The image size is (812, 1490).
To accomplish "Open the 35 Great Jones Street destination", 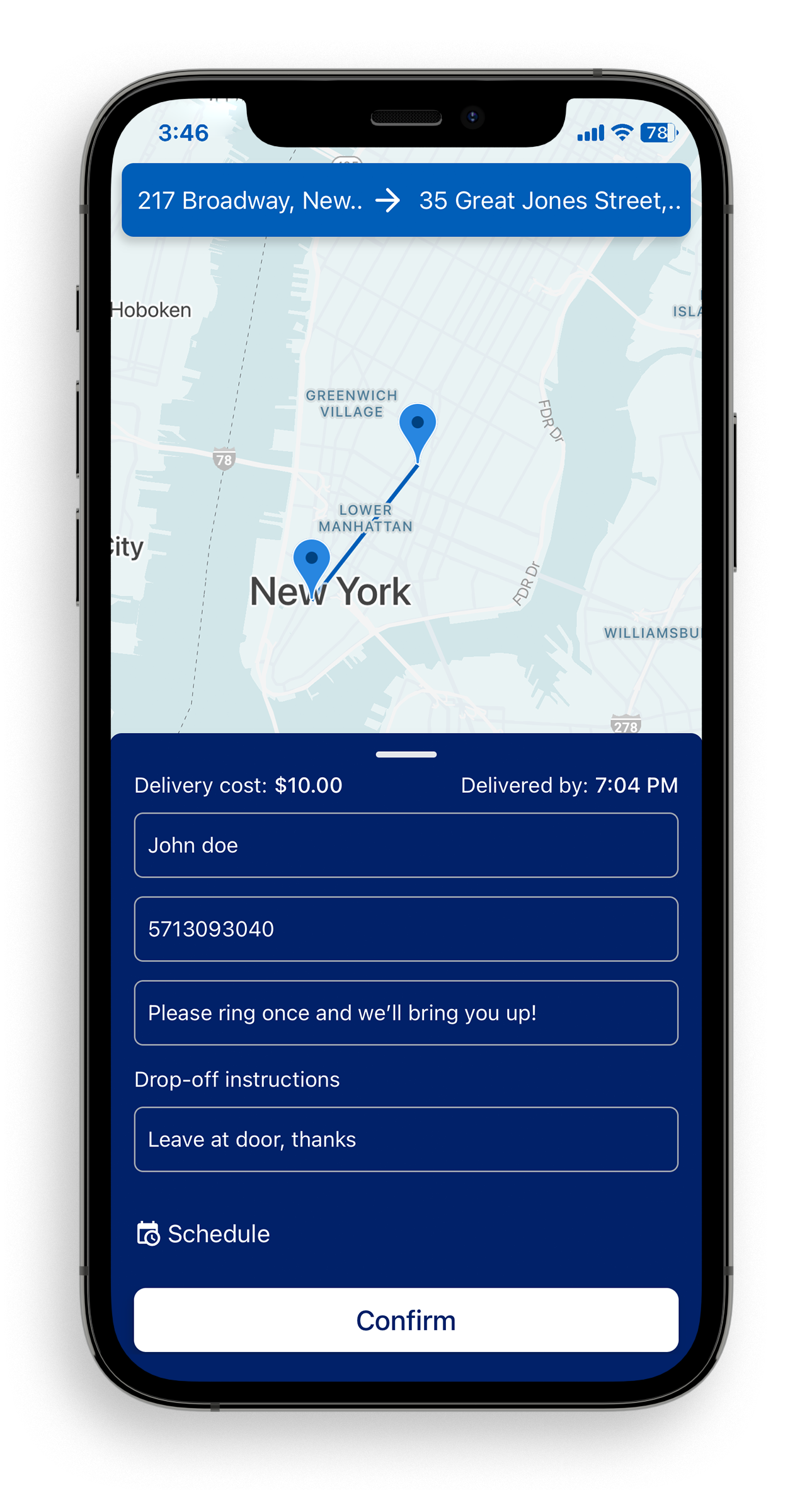I will 550,200.
